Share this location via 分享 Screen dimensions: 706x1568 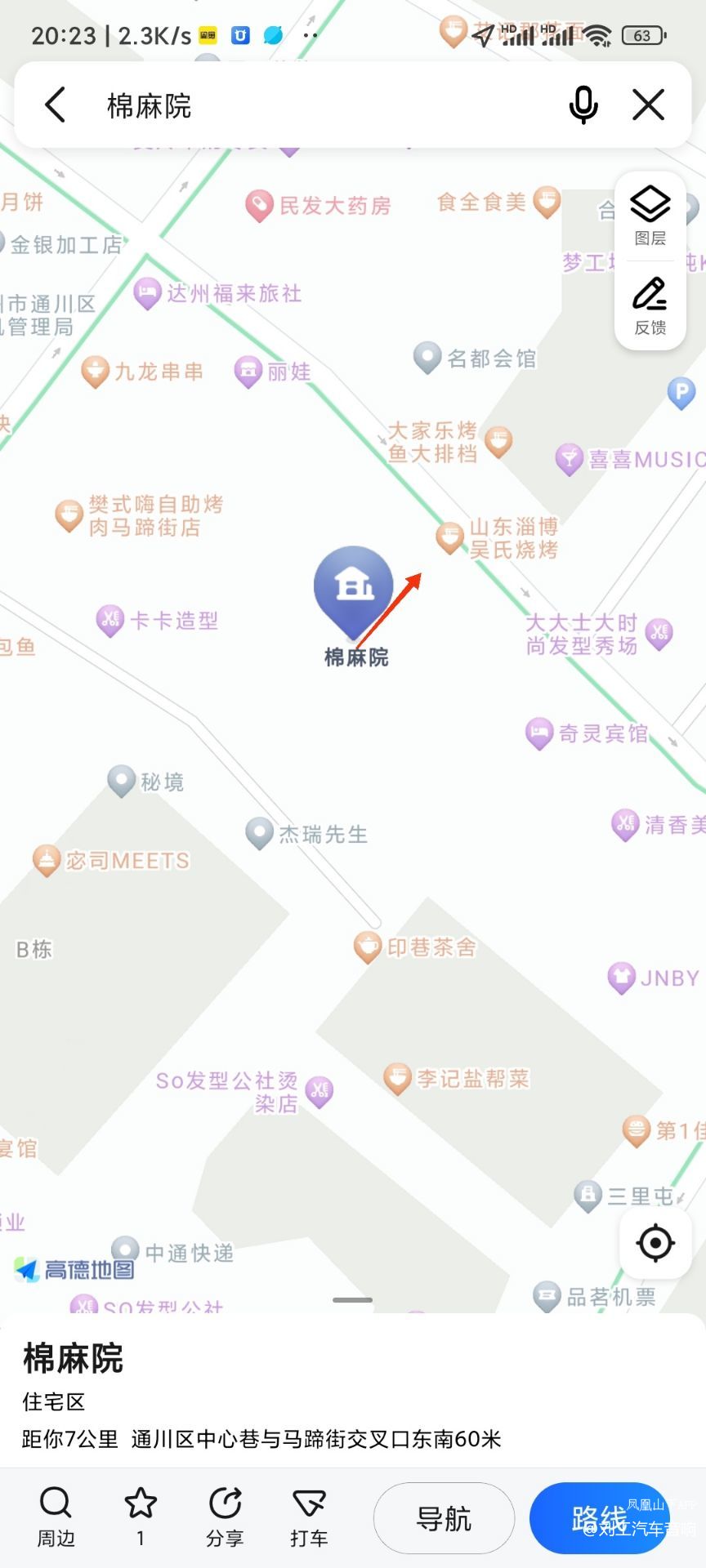[225, 1517]
